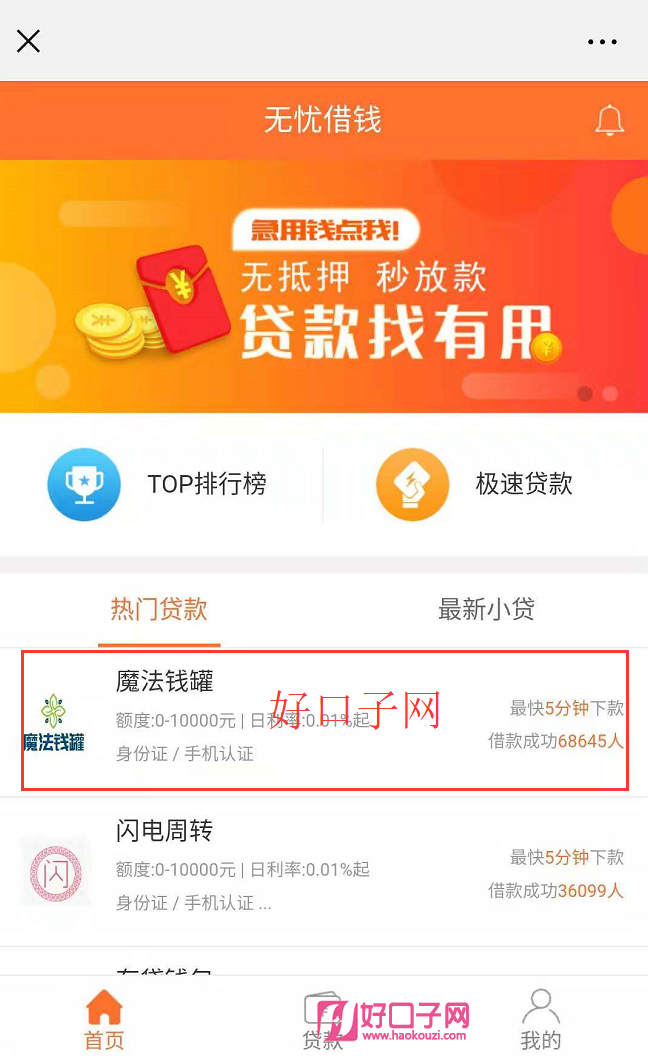Open the 闪电周转 loan listing
The image size is (648, 1056).
click(324, 871)
